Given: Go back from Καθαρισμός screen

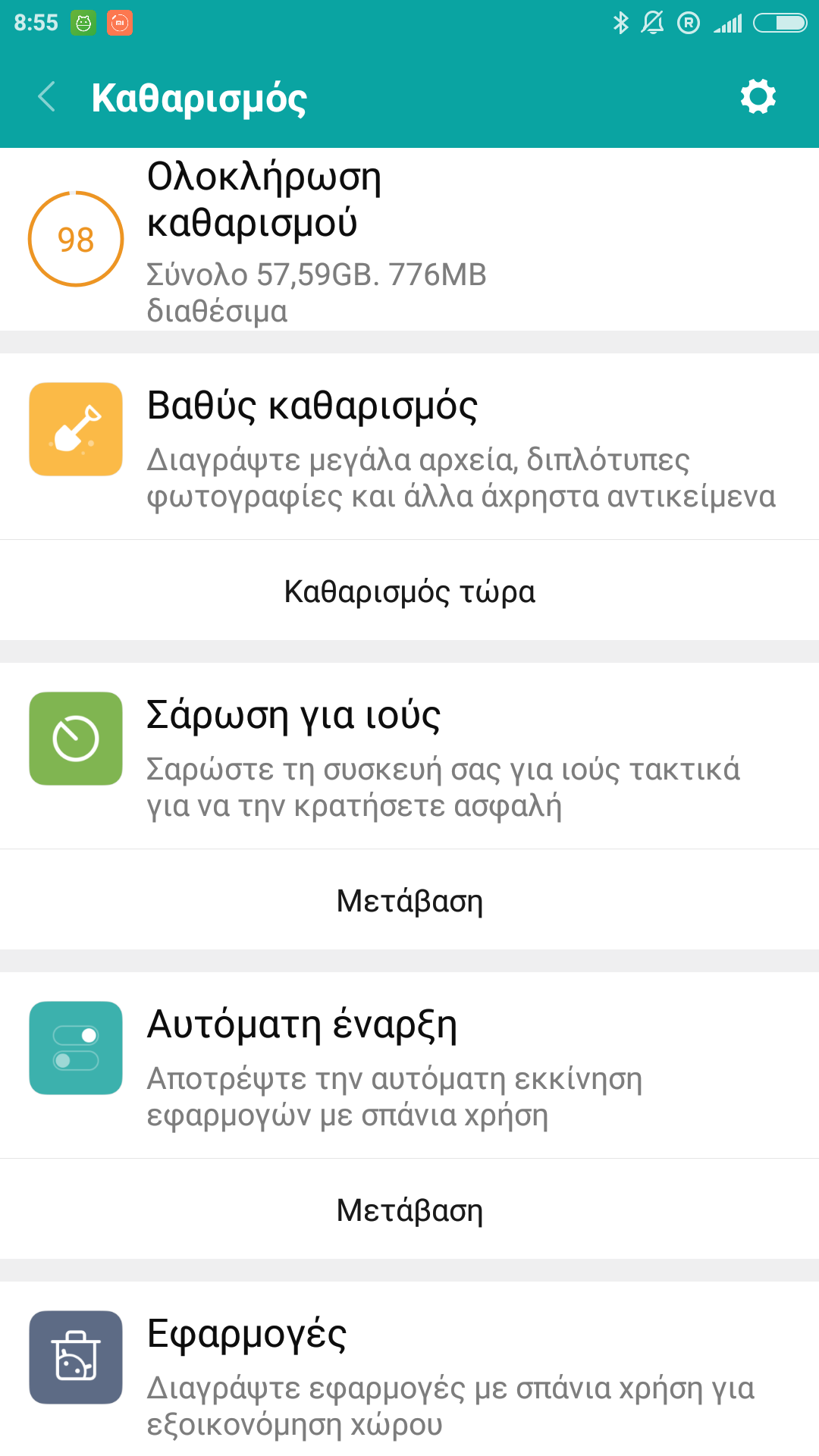Looking at the screenshot, I should [x=47, y=97].
